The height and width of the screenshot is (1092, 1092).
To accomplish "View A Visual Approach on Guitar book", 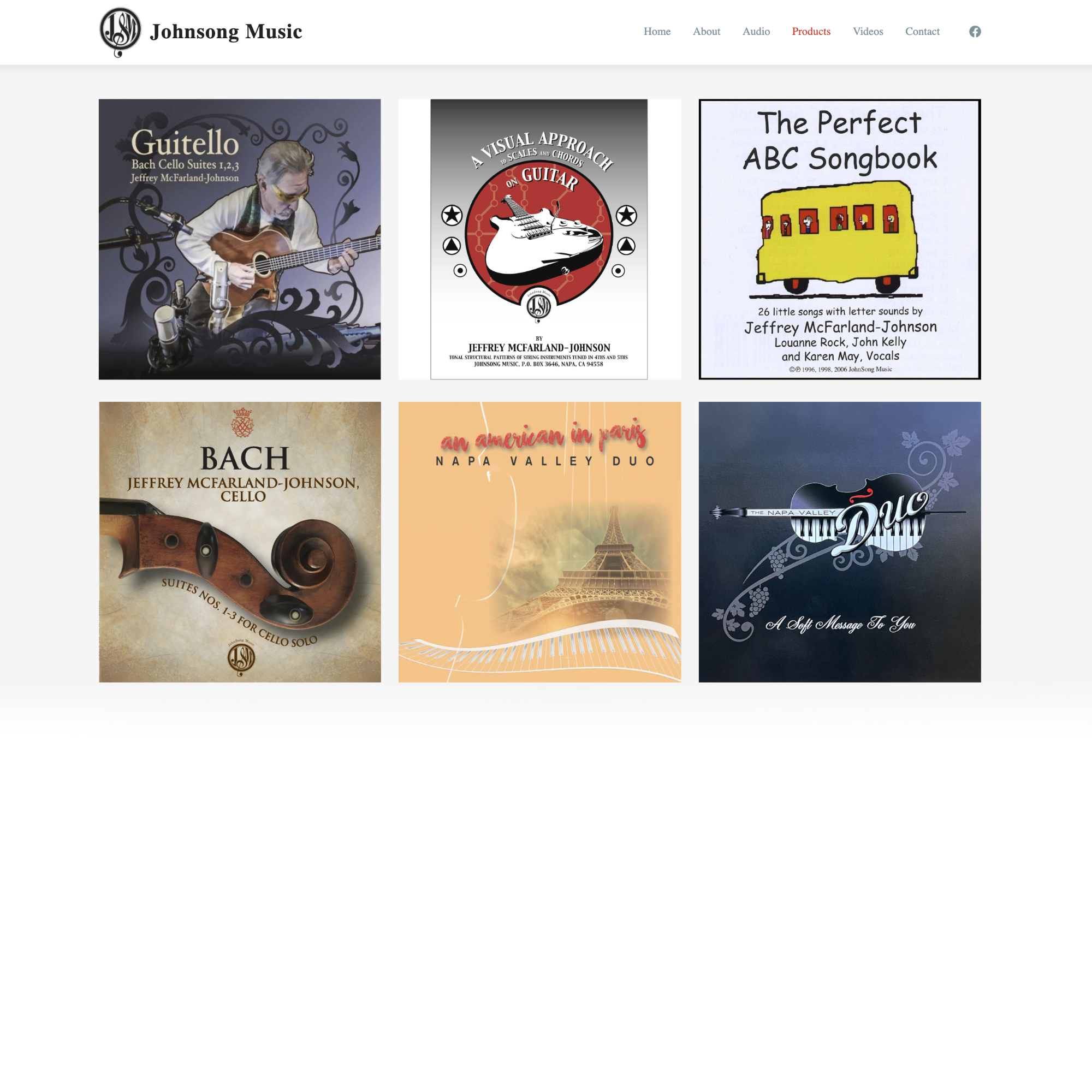I will pos(539,239).
